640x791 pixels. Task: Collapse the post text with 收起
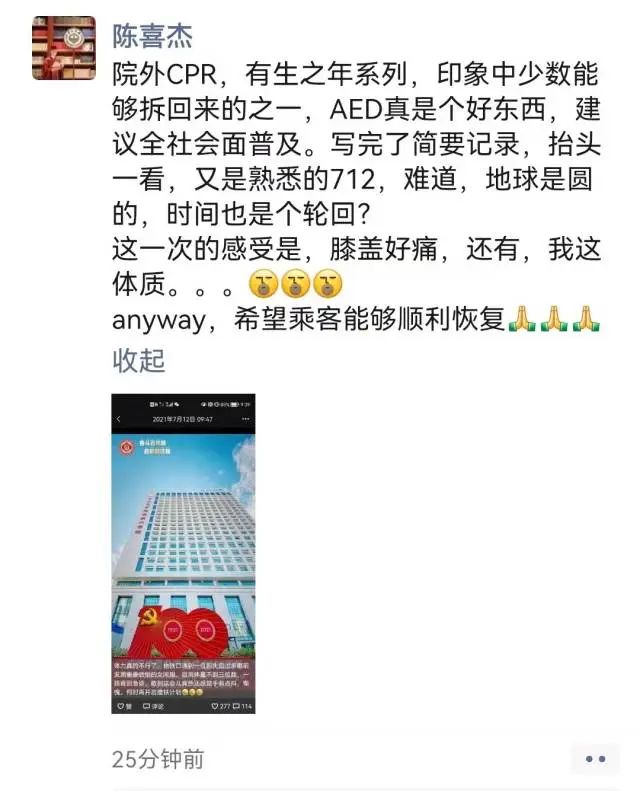(x=138, y=360)
